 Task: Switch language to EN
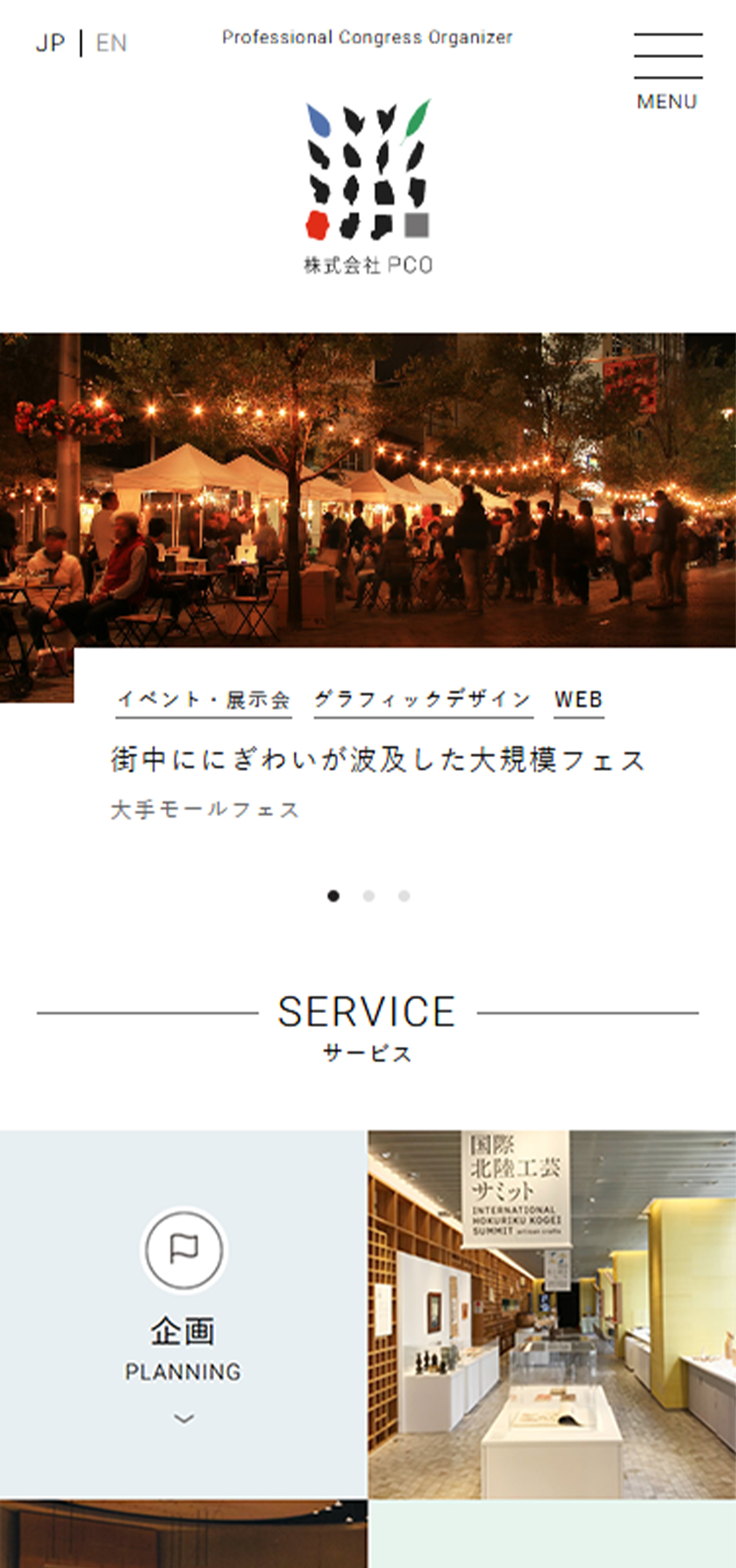(111, 43)
